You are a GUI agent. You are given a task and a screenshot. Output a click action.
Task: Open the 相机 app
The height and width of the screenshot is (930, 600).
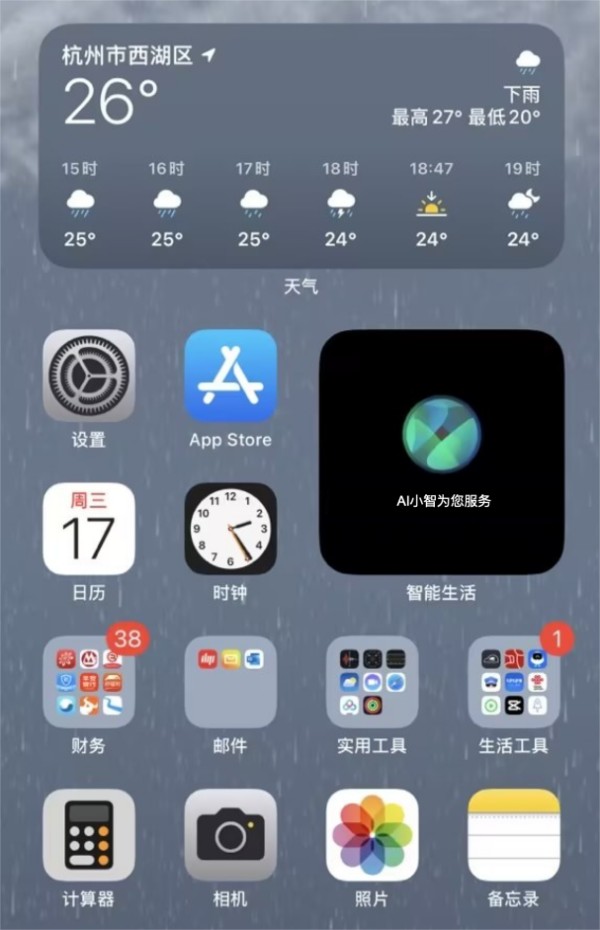pyautogui.click(x=230, y=835)
